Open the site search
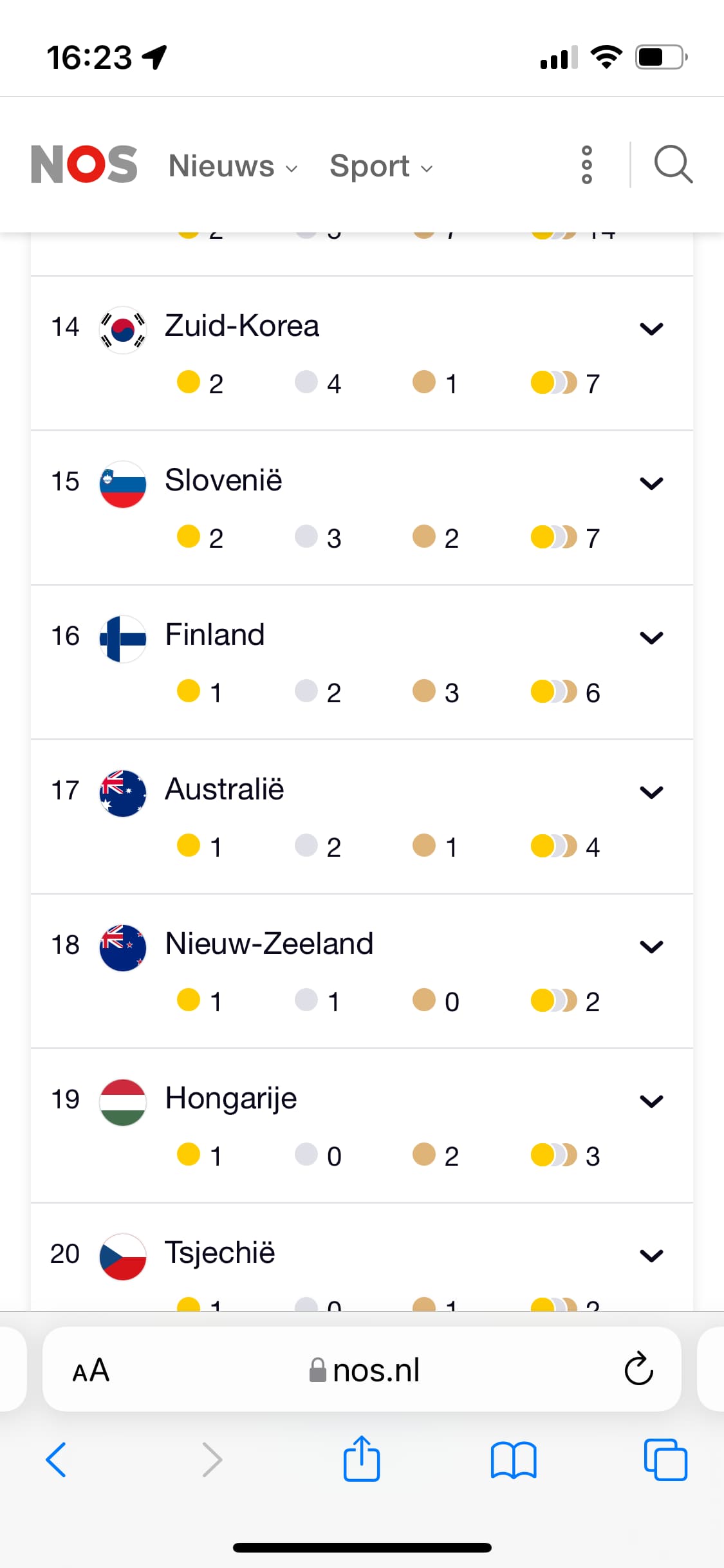This screenshot has height=1568, width=724. click(x=673, y=165)
